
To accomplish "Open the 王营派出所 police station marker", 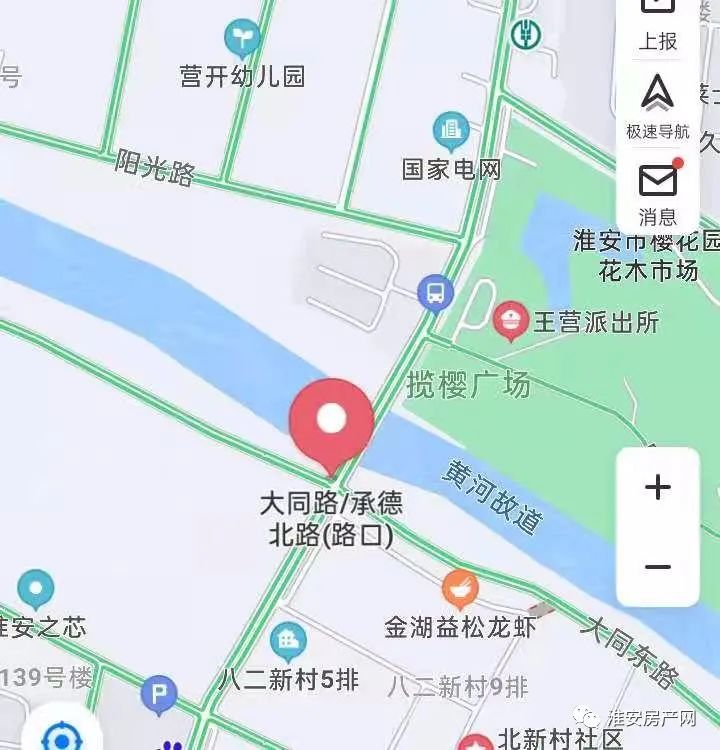I will coord(511,320).
